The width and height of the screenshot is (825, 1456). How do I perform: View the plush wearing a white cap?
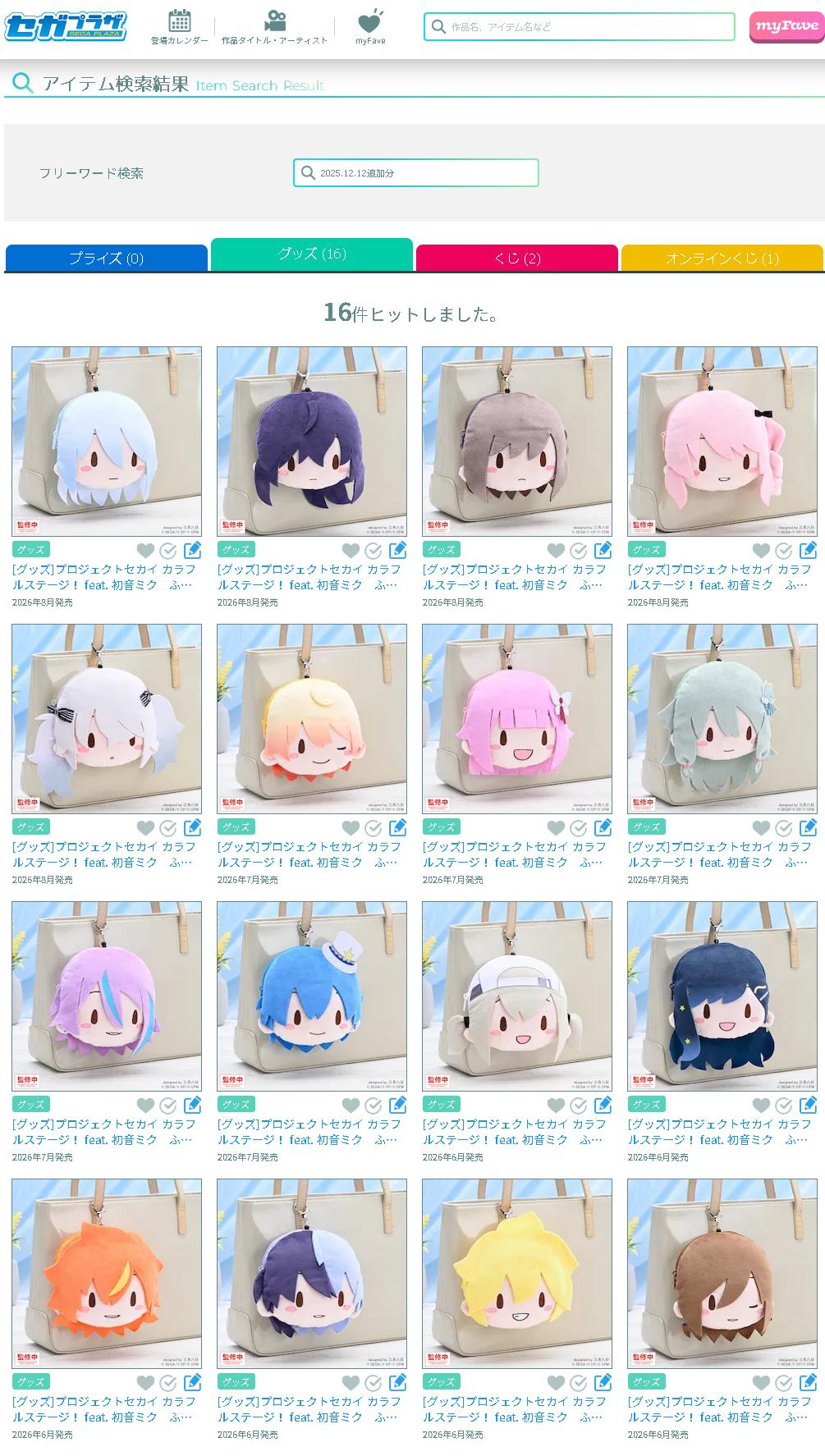pos(517,996)
